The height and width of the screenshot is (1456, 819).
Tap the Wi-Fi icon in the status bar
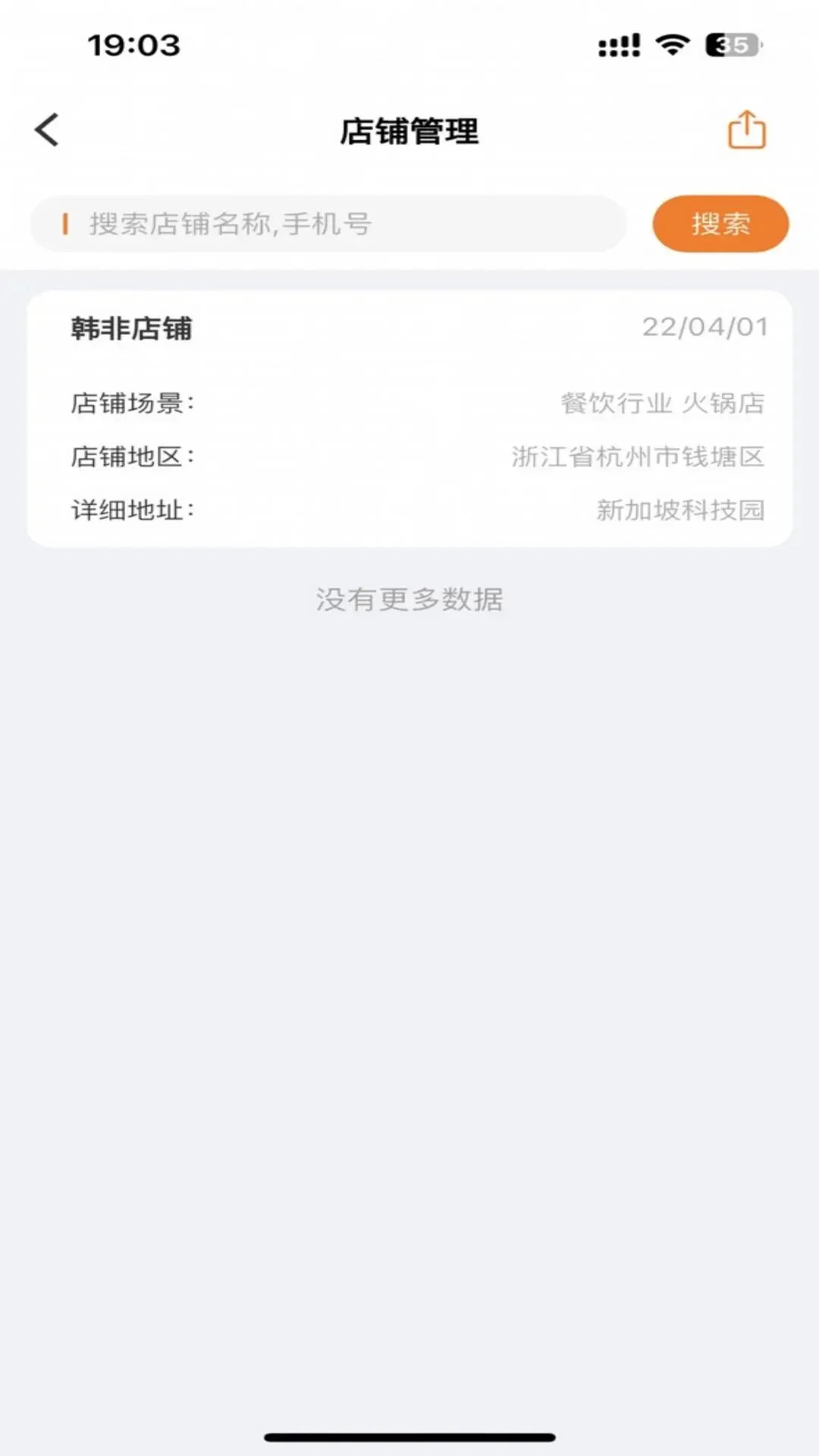(670, 45)
